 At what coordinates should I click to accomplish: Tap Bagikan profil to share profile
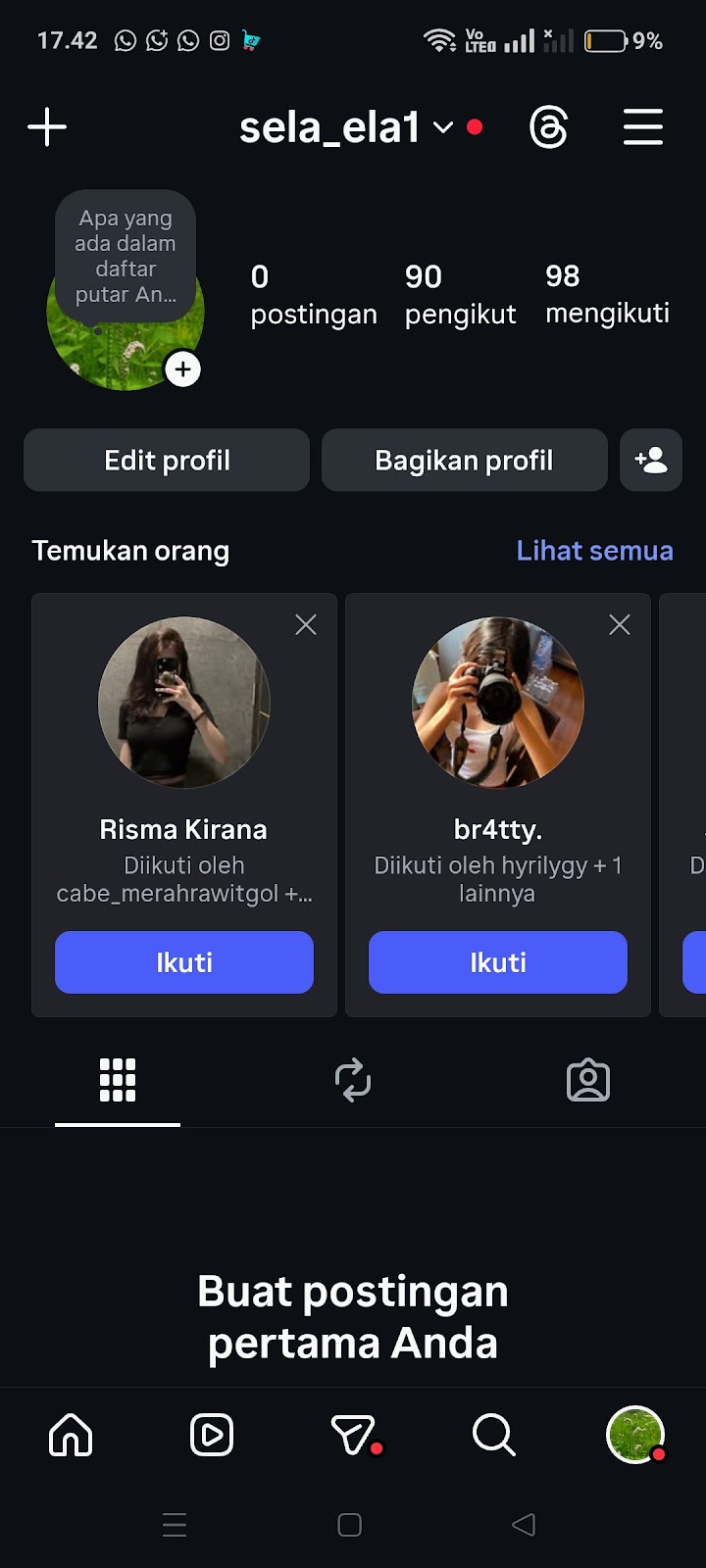pos(464,460)
